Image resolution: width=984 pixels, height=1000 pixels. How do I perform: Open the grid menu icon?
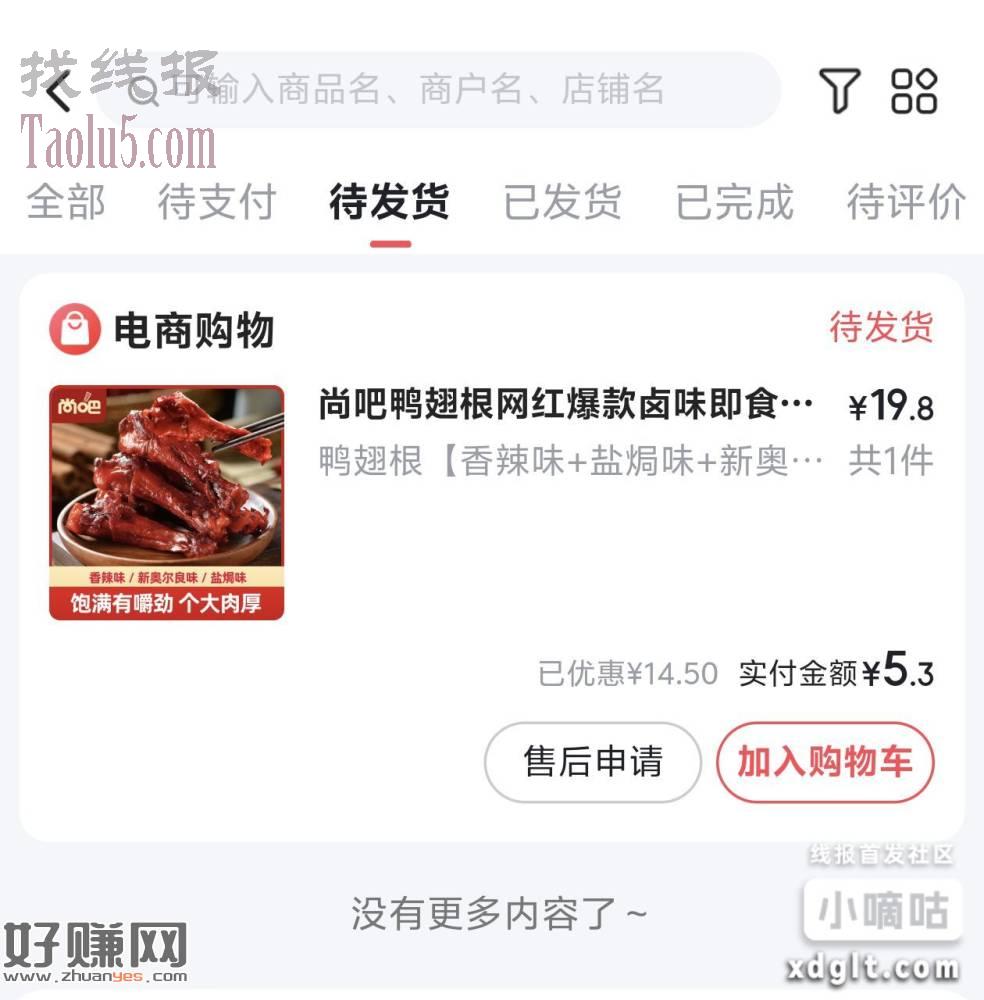pos(914,91)
